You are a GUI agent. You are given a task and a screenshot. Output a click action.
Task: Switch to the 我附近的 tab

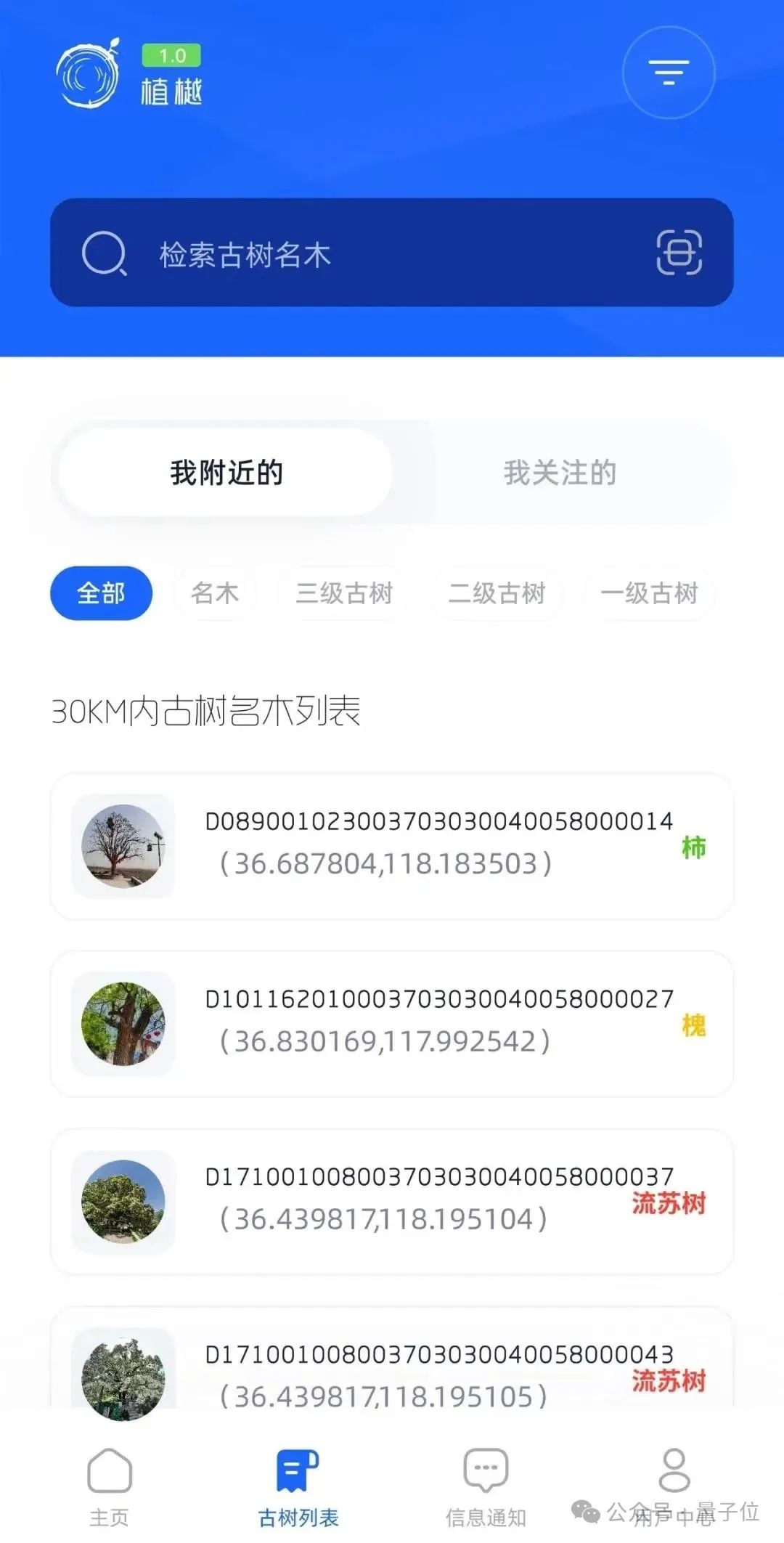point(226,473)
